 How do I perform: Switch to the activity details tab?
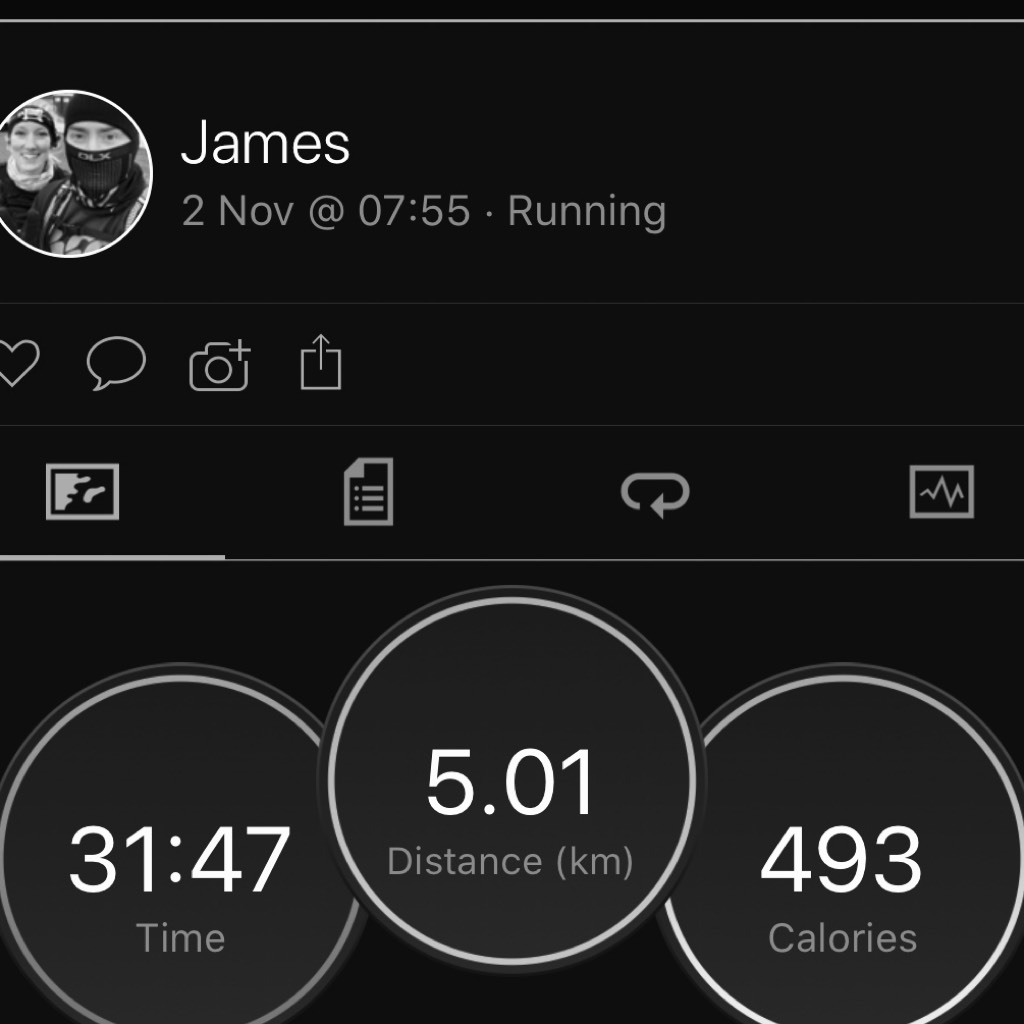[368, 492]
